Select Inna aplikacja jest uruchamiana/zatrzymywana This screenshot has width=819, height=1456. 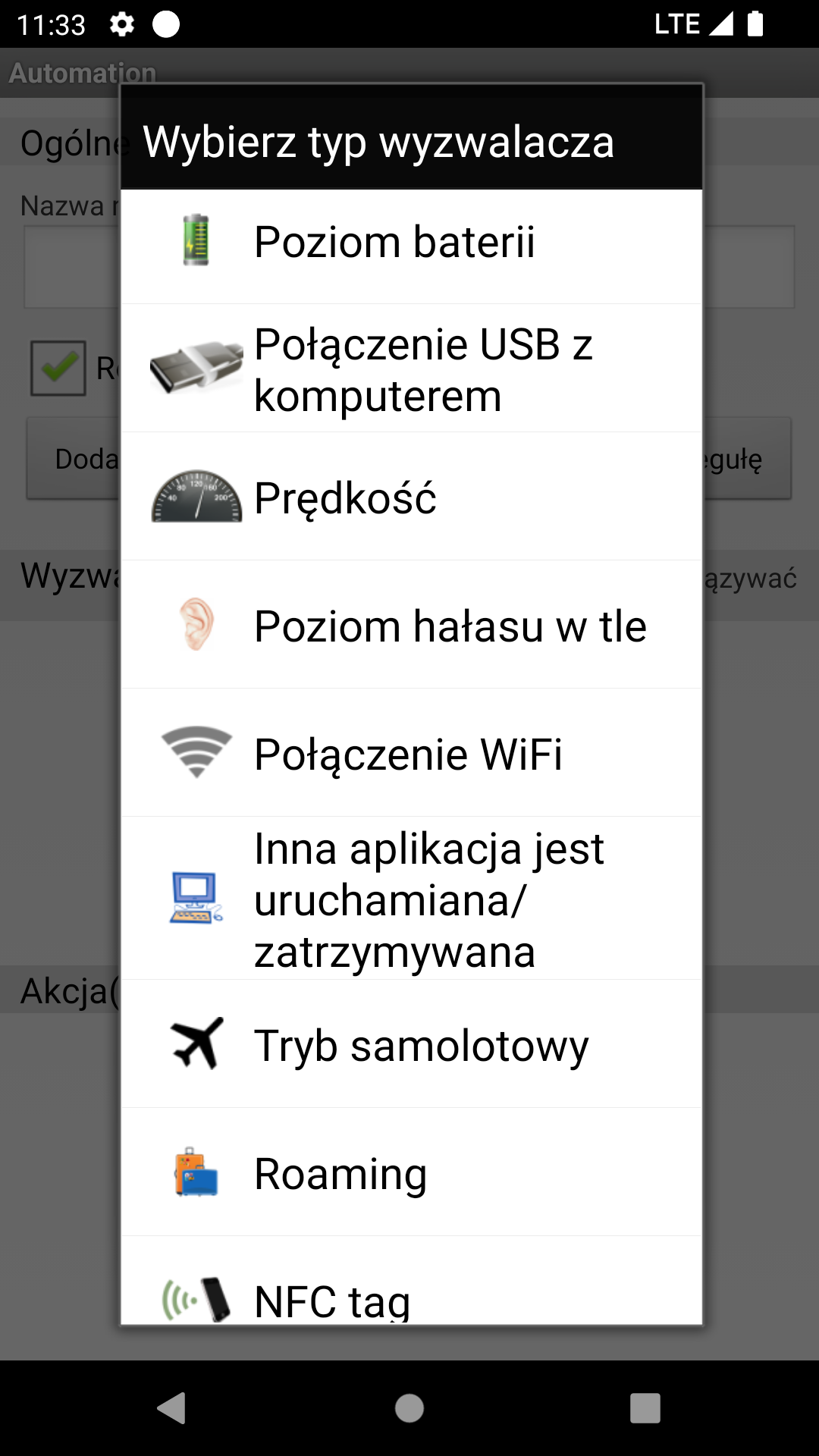pos(411,899)
